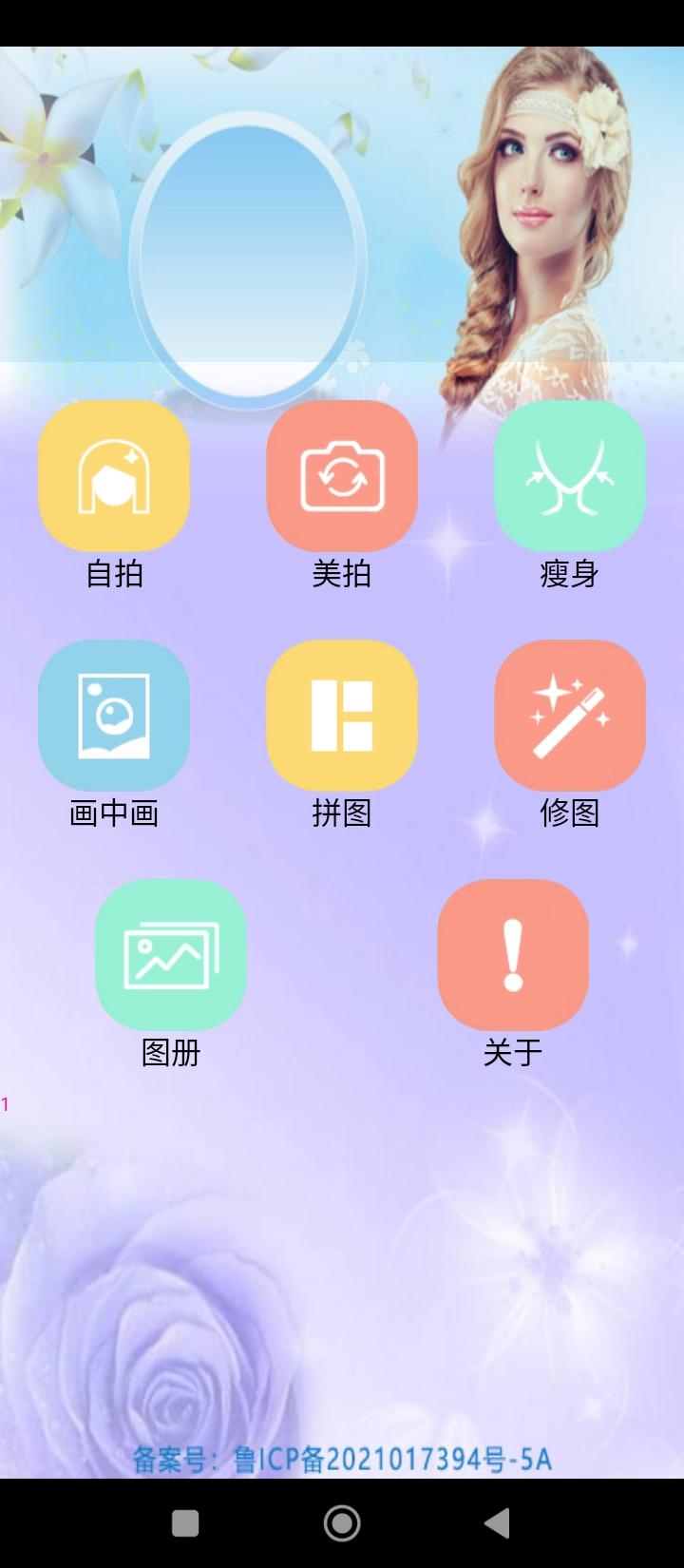Open the 拼图 photo collage icon

342,715
